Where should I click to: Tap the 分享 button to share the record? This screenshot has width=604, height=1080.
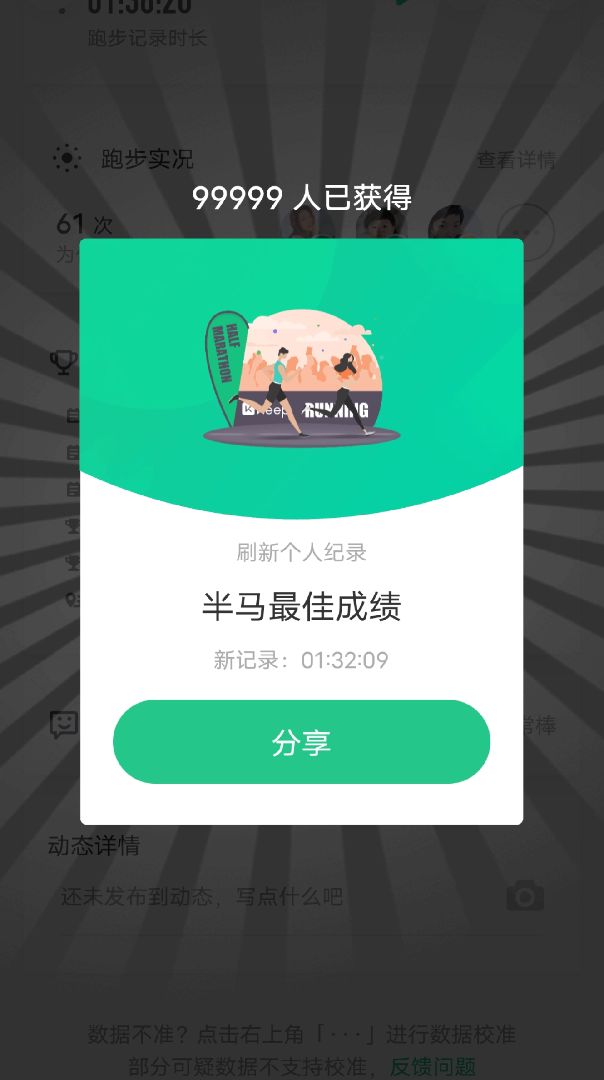tap(301, 742)
